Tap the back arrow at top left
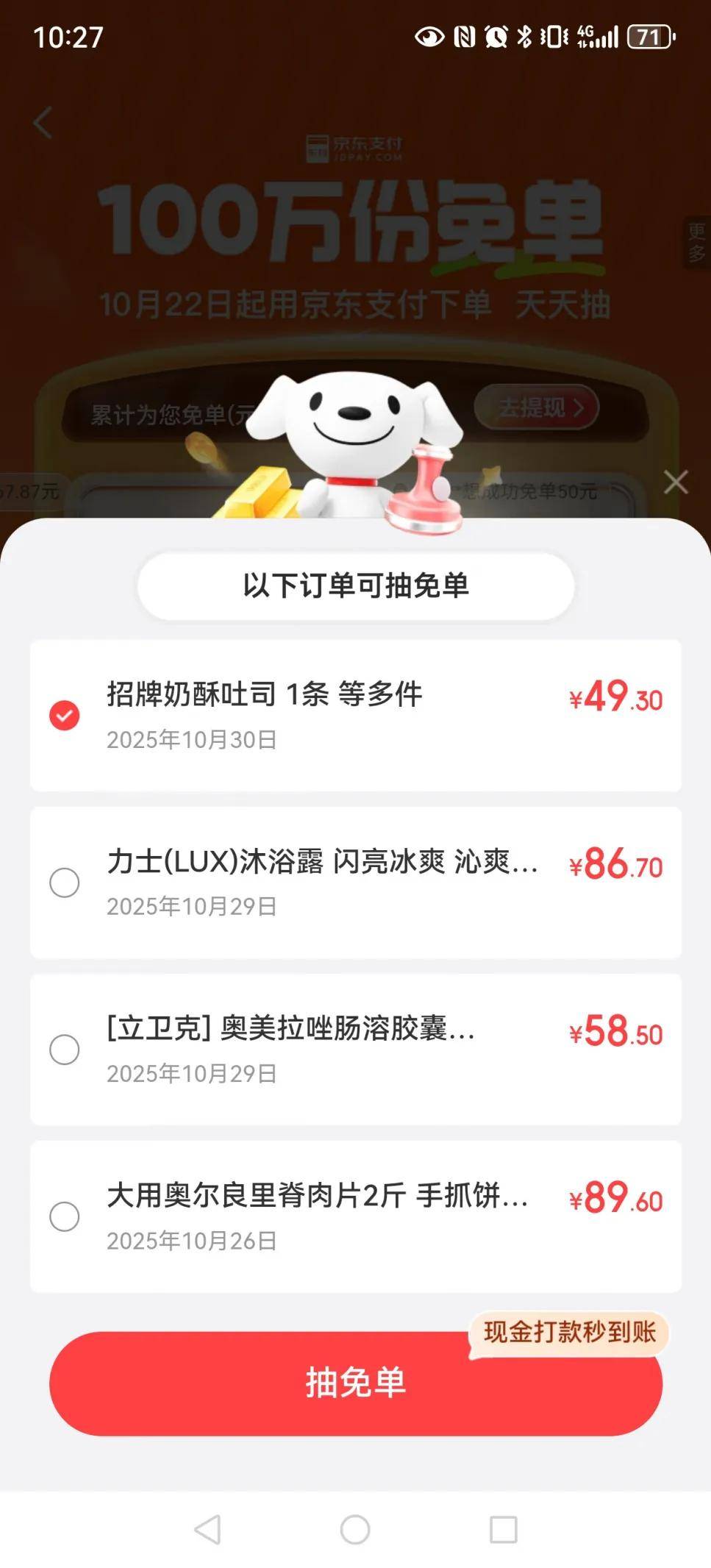 point(43,121)
